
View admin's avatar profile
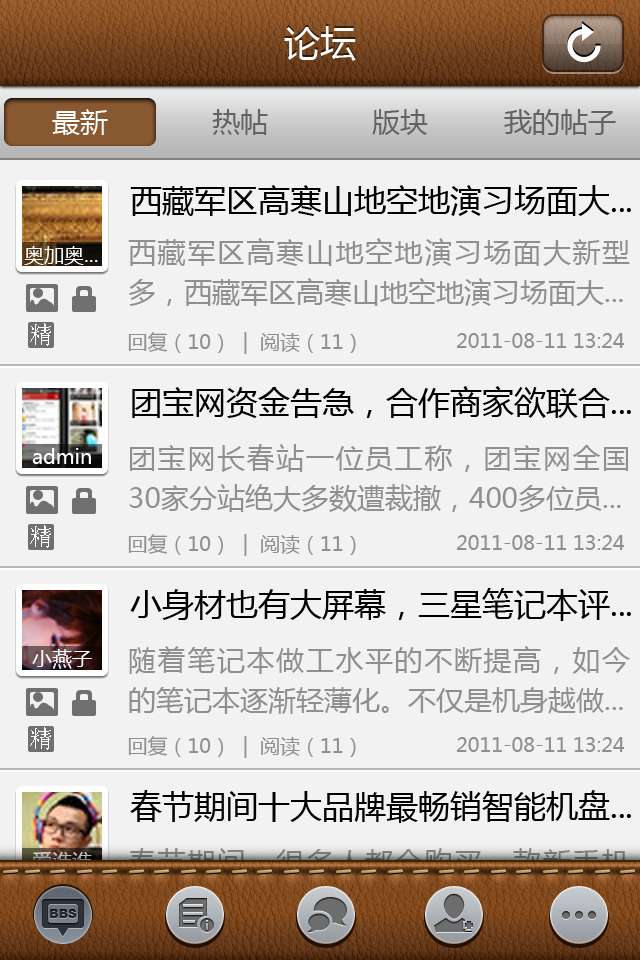click(62, 428)
